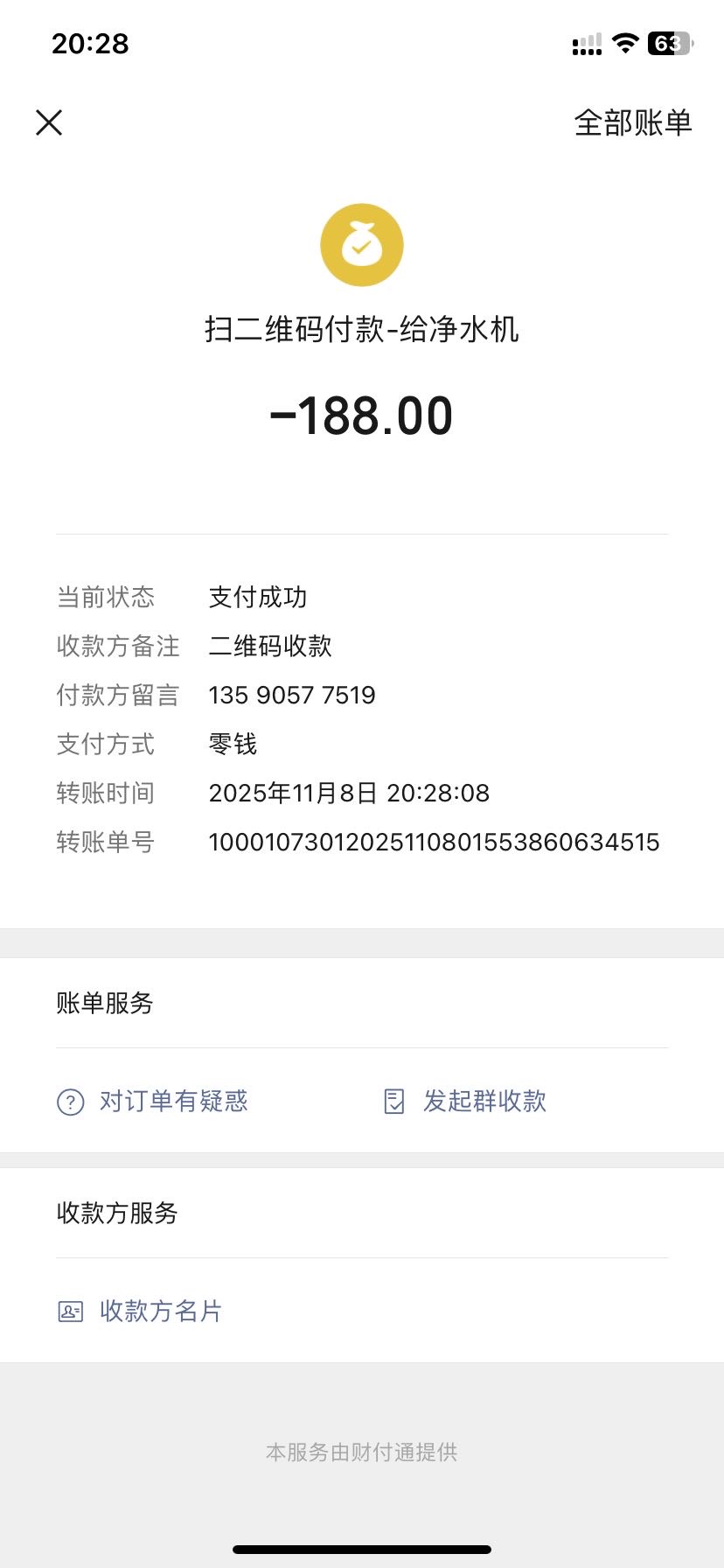Start a group collection via 发起群收款

point(466,1101)
